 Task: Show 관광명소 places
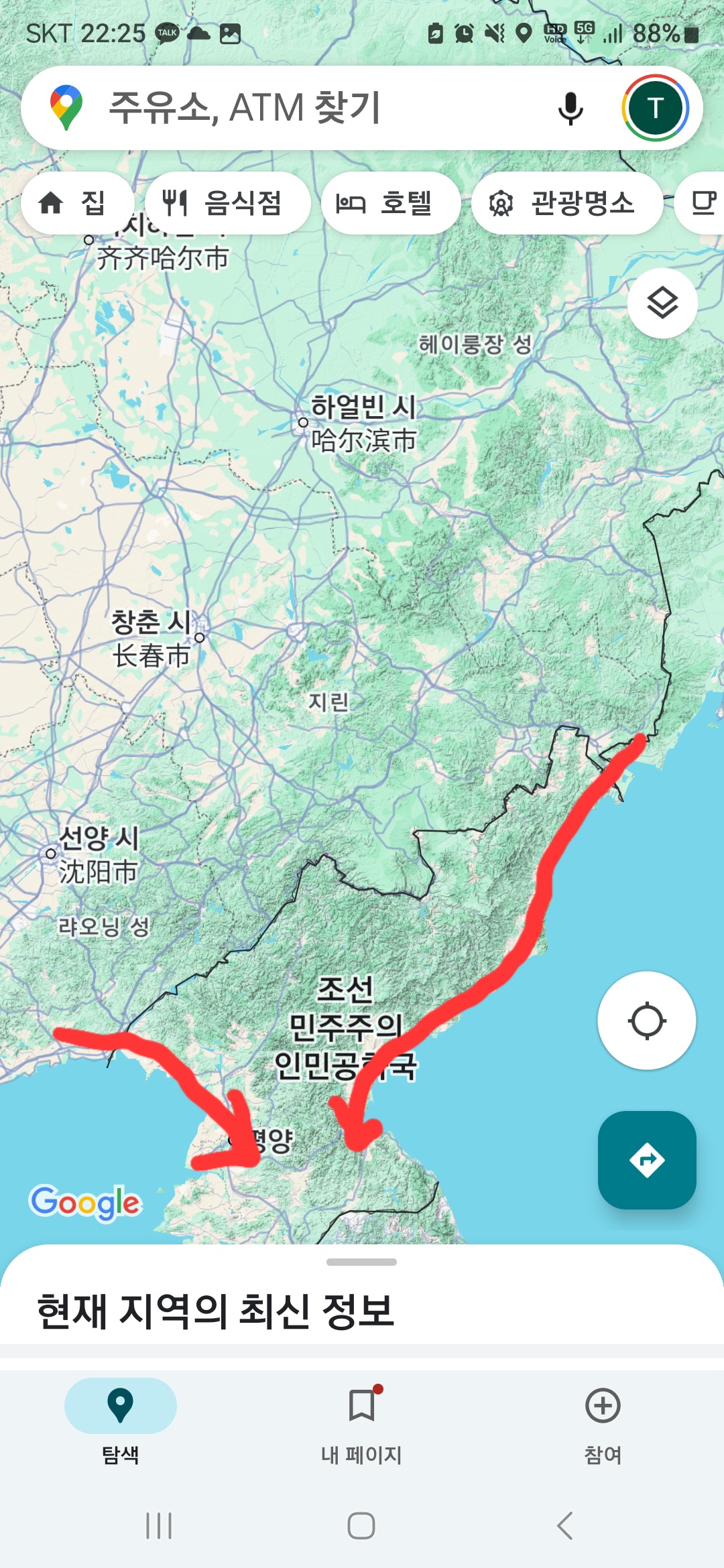pos(566,203)
